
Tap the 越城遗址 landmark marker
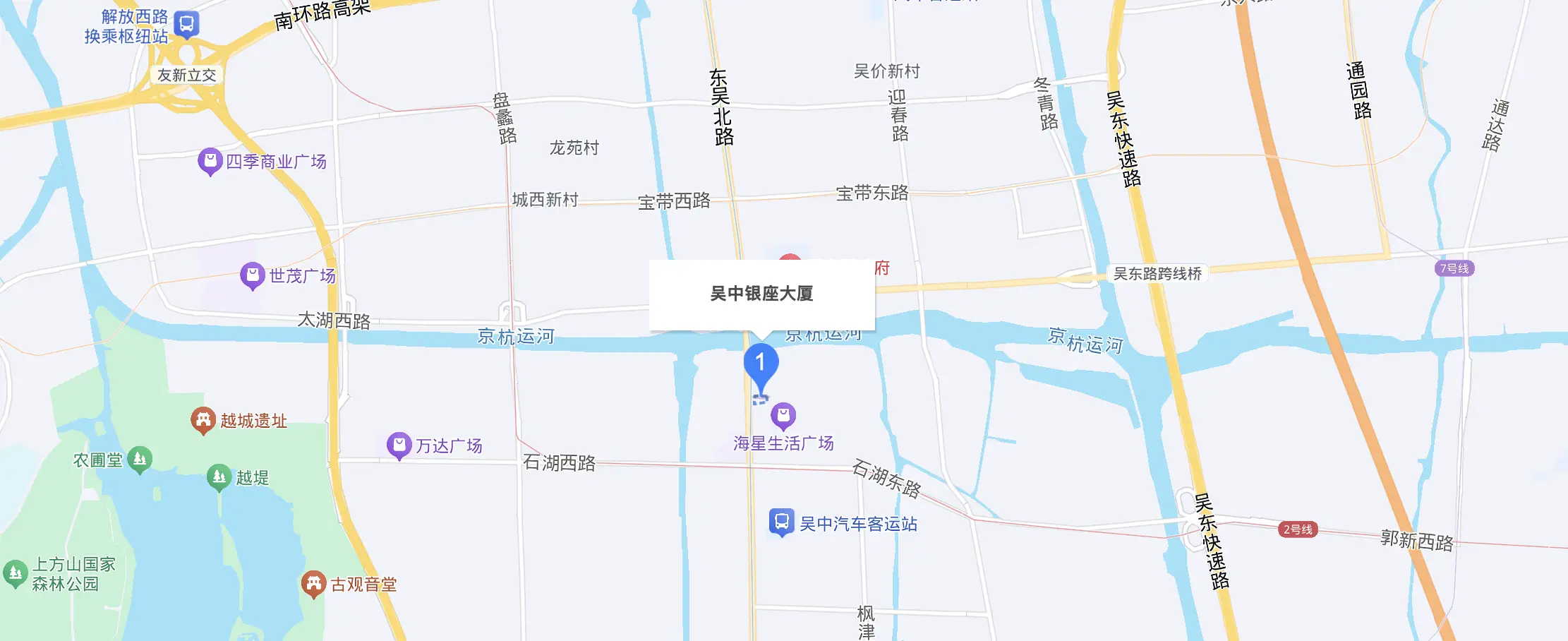point(203,421)
